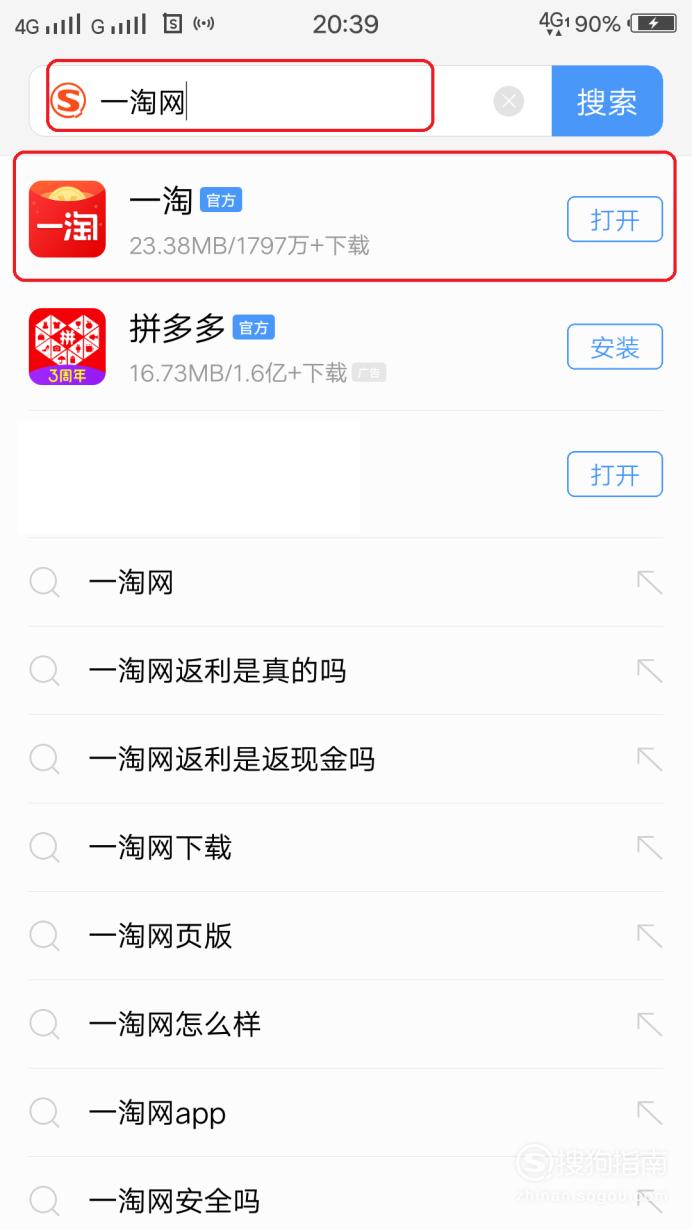
Task: Choose the suggestion 一淘网下载
Action: click(346, 847)
